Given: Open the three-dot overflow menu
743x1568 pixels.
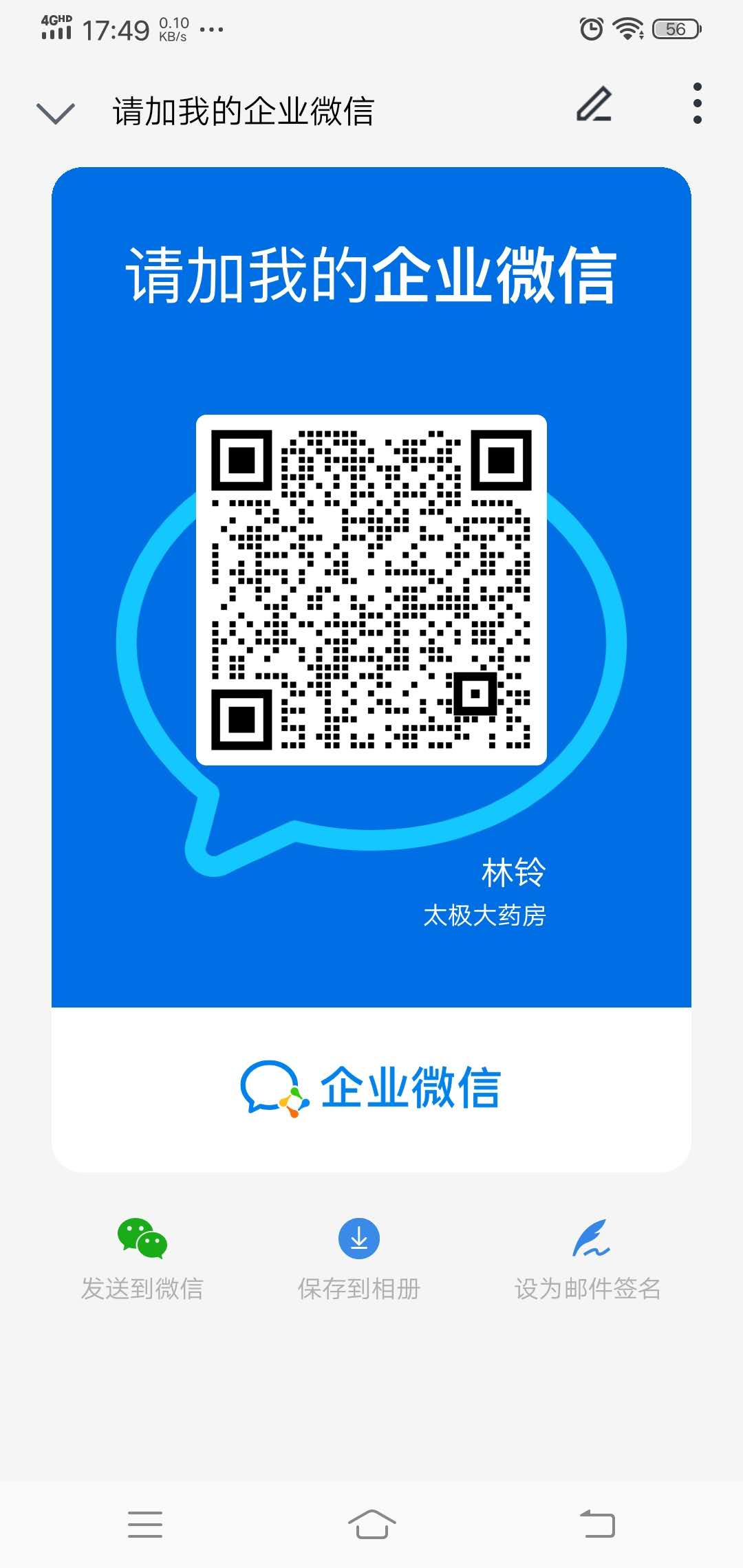Looking at the screenshot, I should [698, 103].
